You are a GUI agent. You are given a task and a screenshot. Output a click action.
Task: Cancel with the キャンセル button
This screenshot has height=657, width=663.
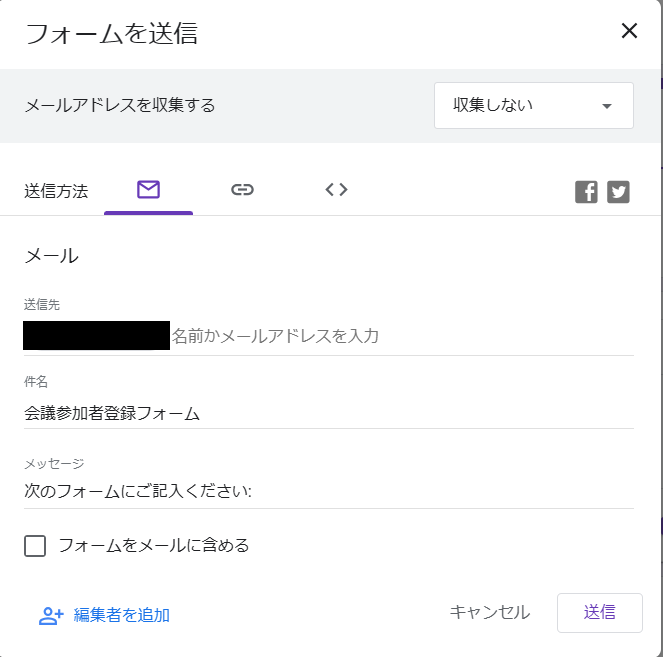pyautogui.click(x=489, y=613)
